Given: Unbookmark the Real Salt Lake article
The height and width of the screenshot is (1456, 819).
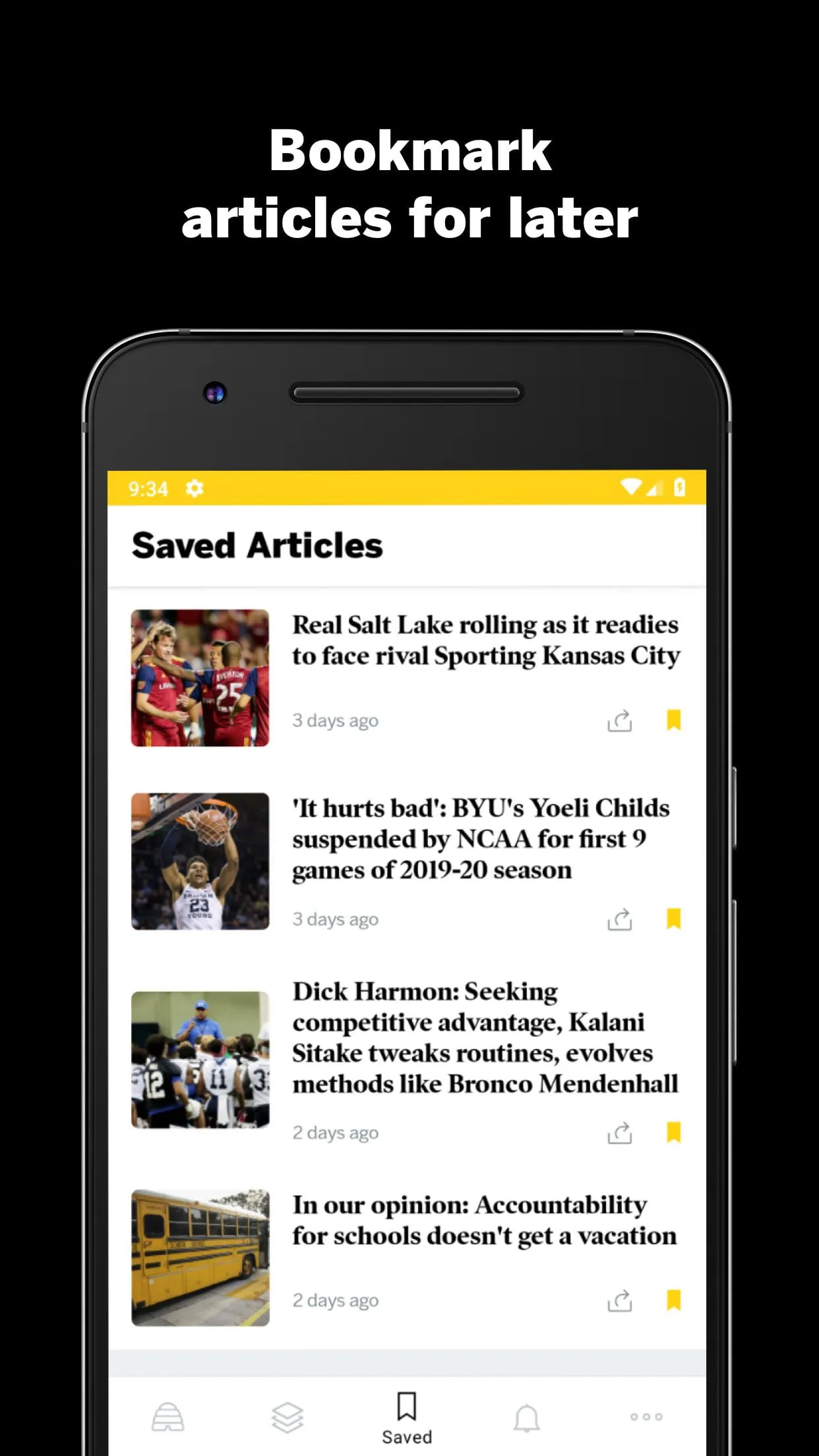Looking at the screenshot, I should tap(674, 720).
